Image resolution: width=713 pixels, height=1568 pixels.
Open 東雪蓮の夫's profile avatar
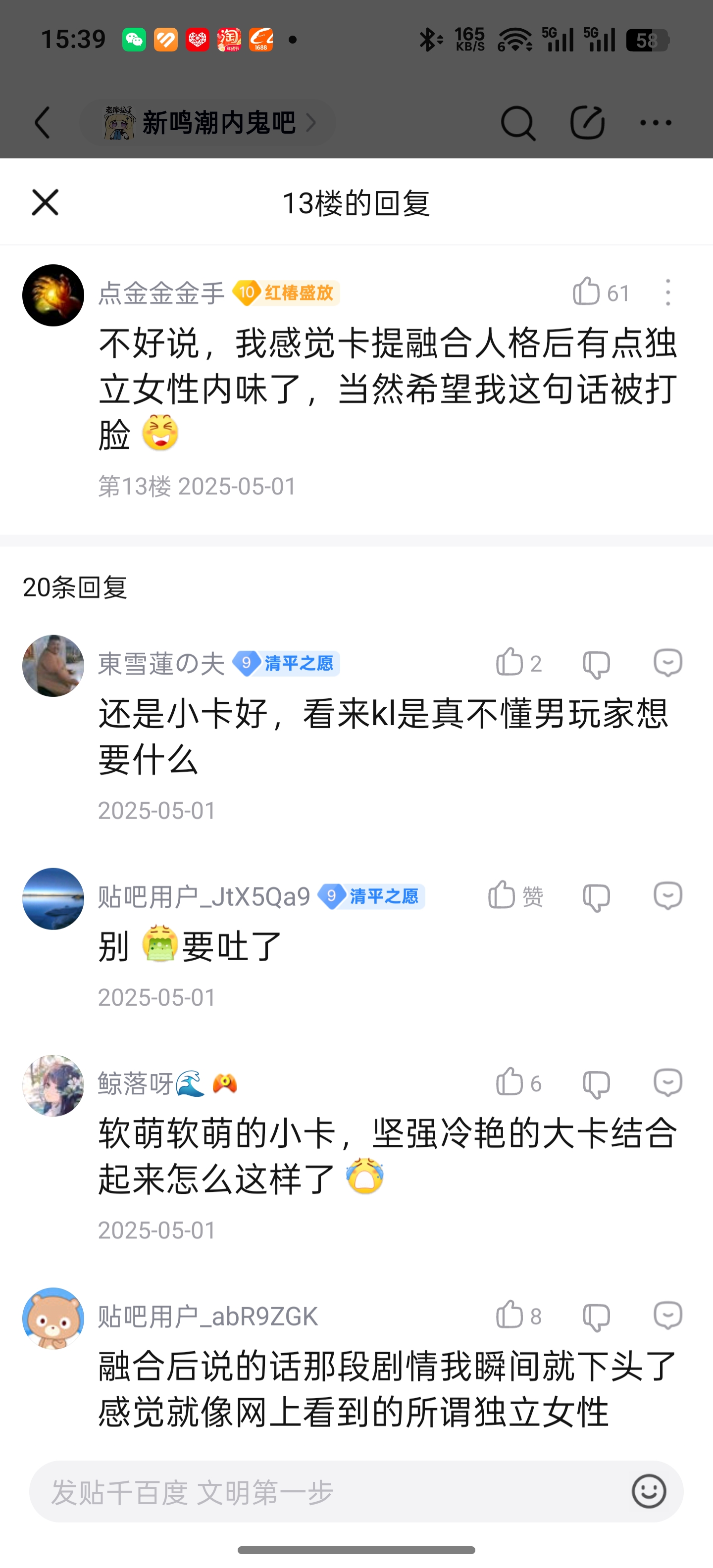(53, 665)
